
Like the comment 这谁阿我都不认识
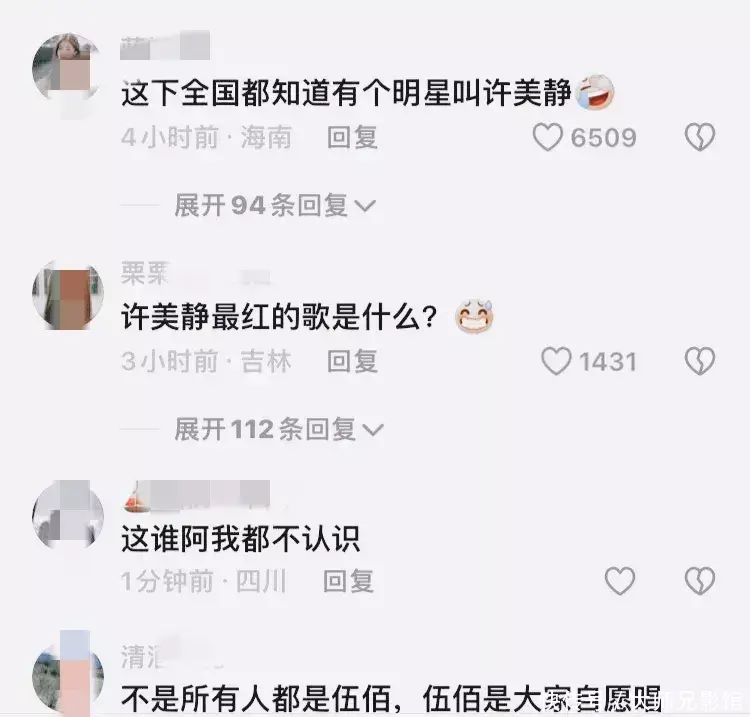(620, 580)
